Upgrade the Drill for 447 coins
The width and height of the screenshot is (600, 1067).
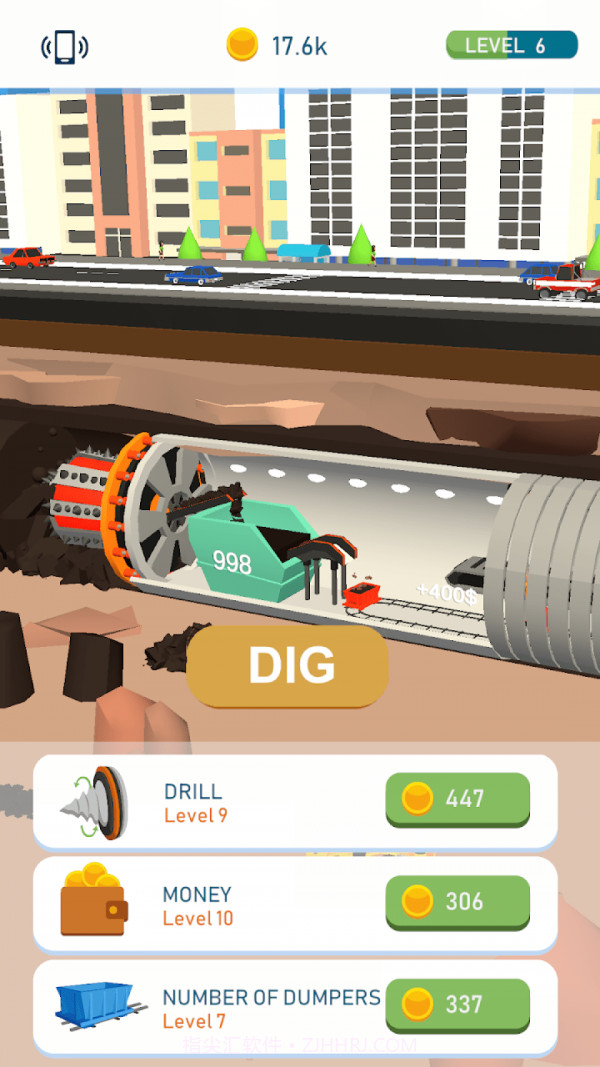(457, 799)
